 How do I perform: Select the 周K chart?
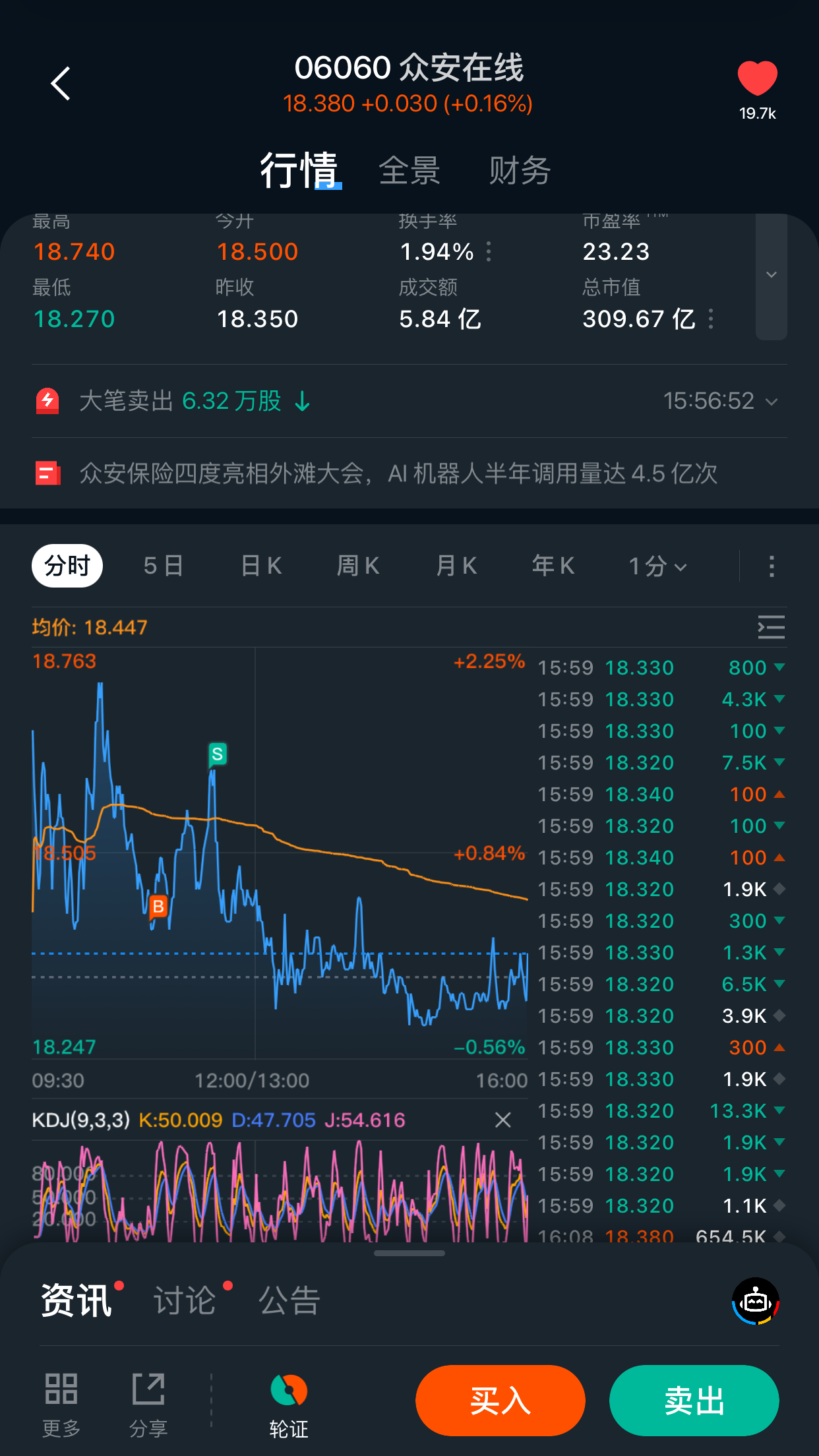tap(358, 566)
